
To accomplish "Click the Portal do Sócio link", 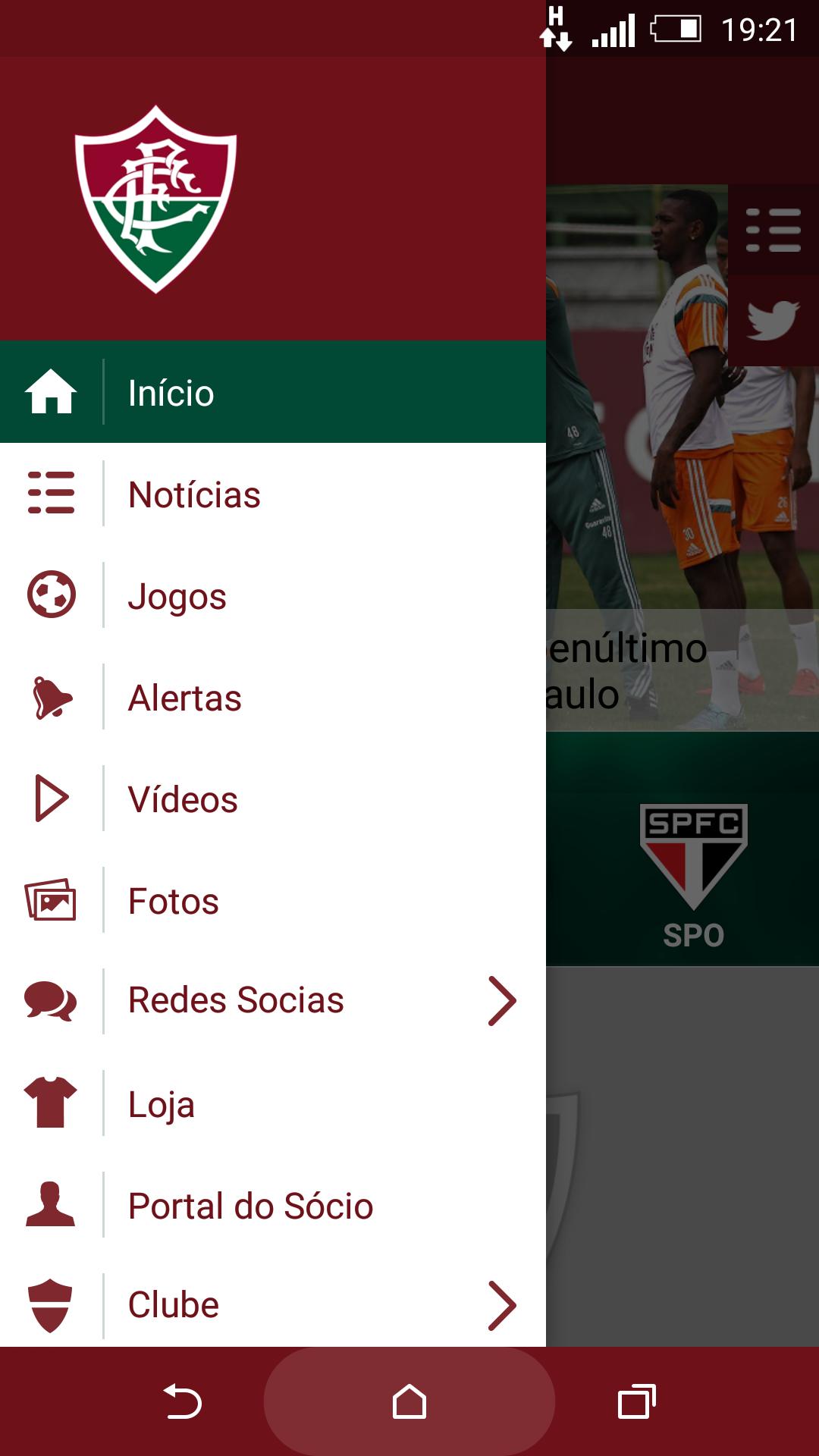I will pos(250,1204).
